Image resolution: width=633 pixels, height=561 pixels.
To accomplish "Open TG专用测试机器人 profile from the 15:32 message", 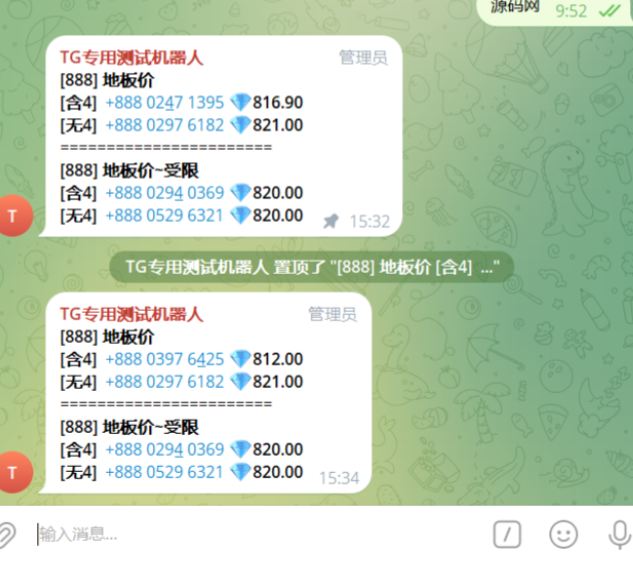I will pyautogui.click(x=131, y=58).
